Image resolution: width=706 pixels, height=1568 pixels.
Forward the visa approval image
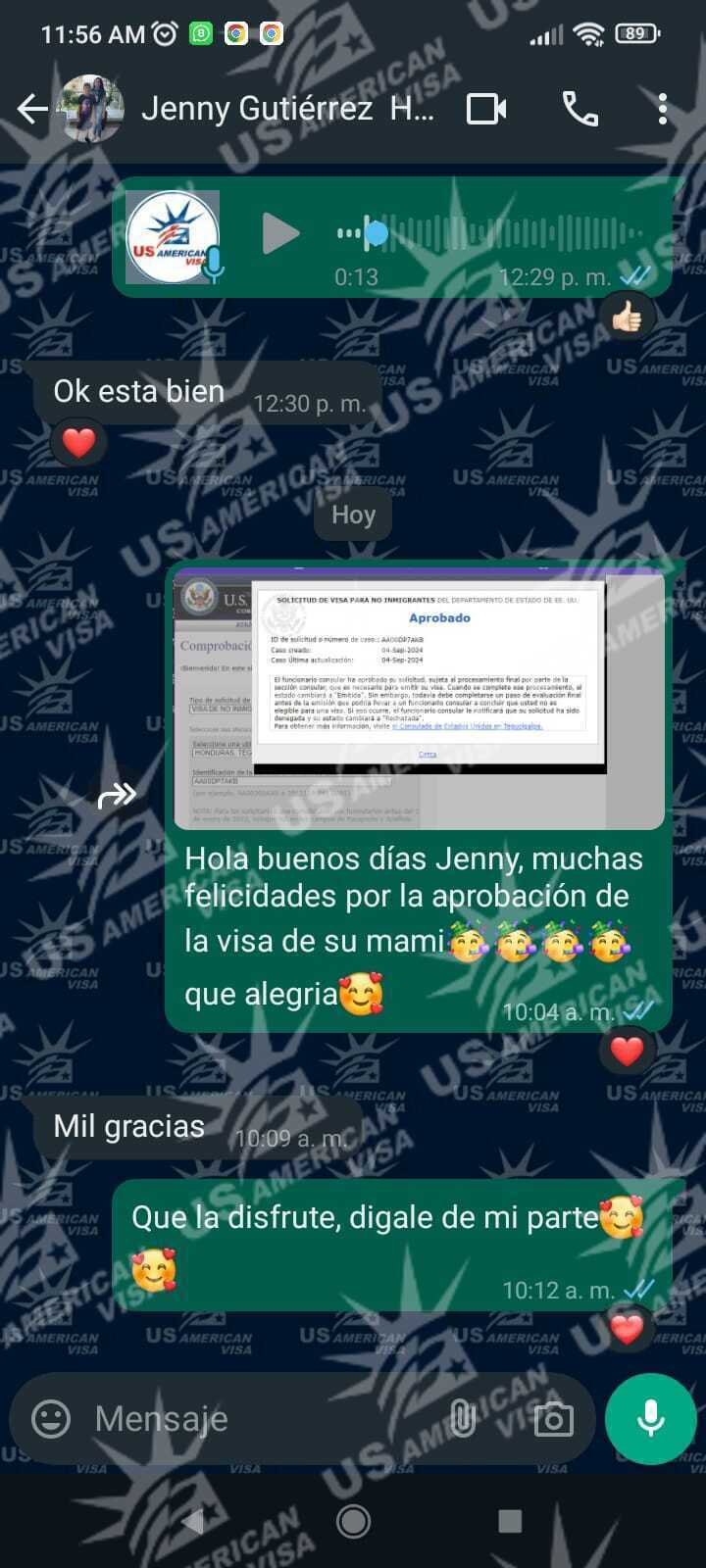tap(117, 795)
